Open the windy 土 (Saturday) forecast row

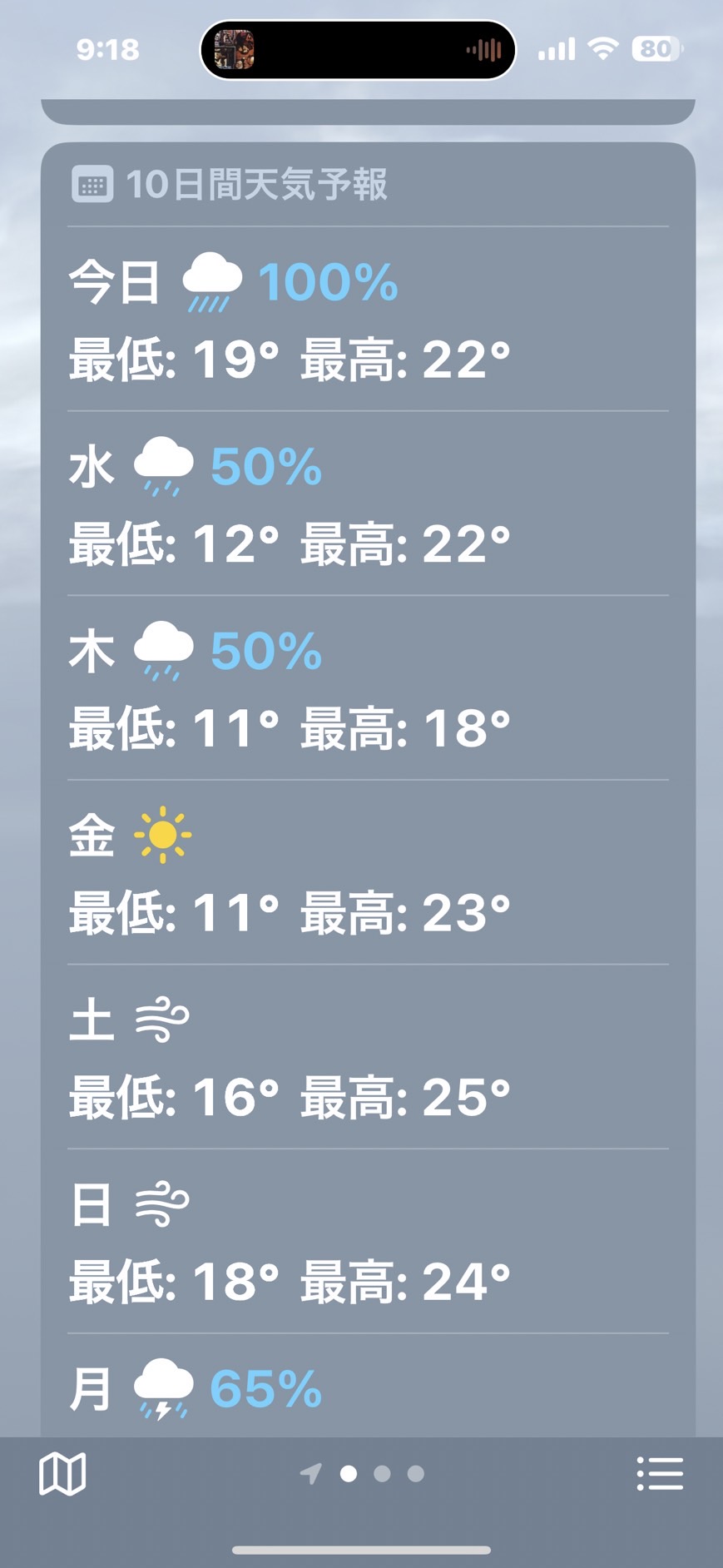coord(368,1058)
